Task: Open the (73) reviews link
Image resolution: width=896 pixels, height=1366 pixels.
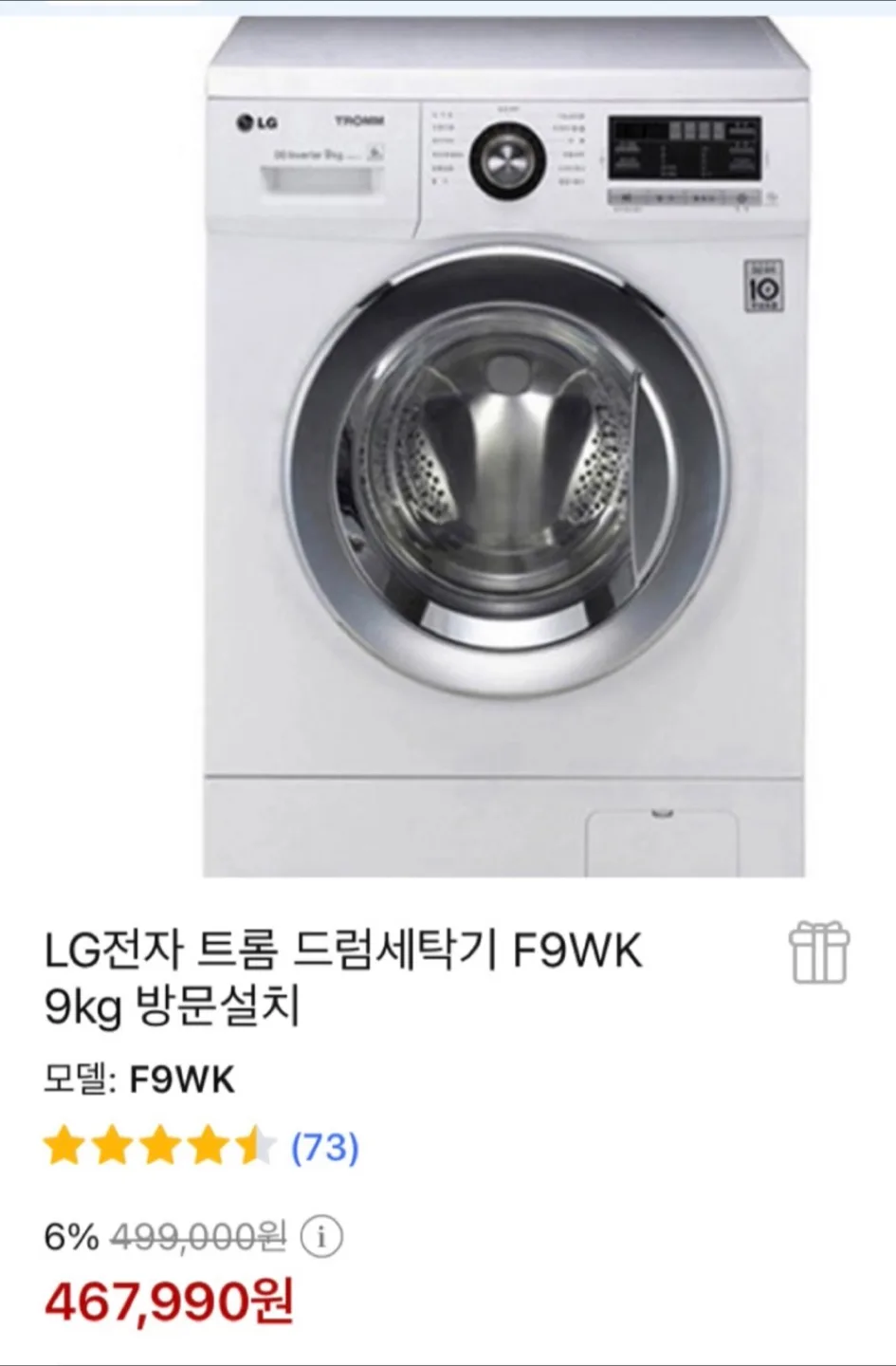Action: coord(322,1147)
